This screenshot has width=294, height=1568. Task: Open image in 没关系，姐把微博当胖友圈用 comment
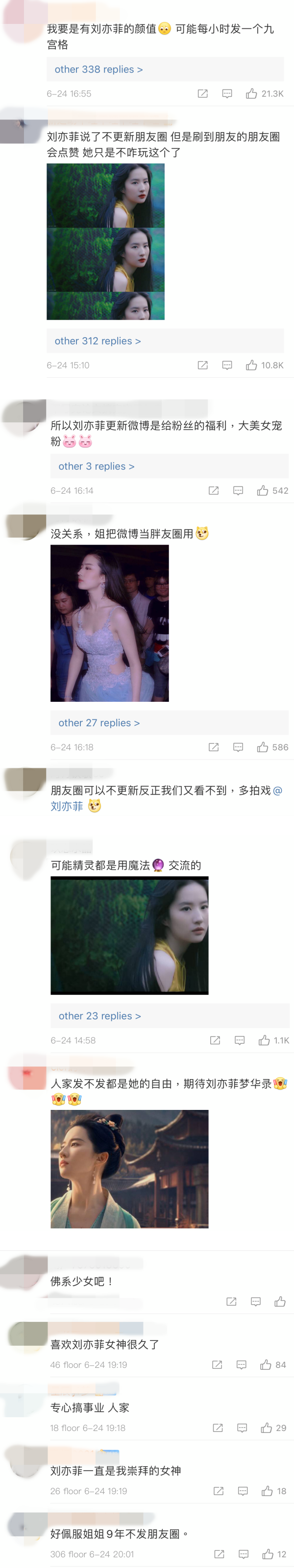109,623
